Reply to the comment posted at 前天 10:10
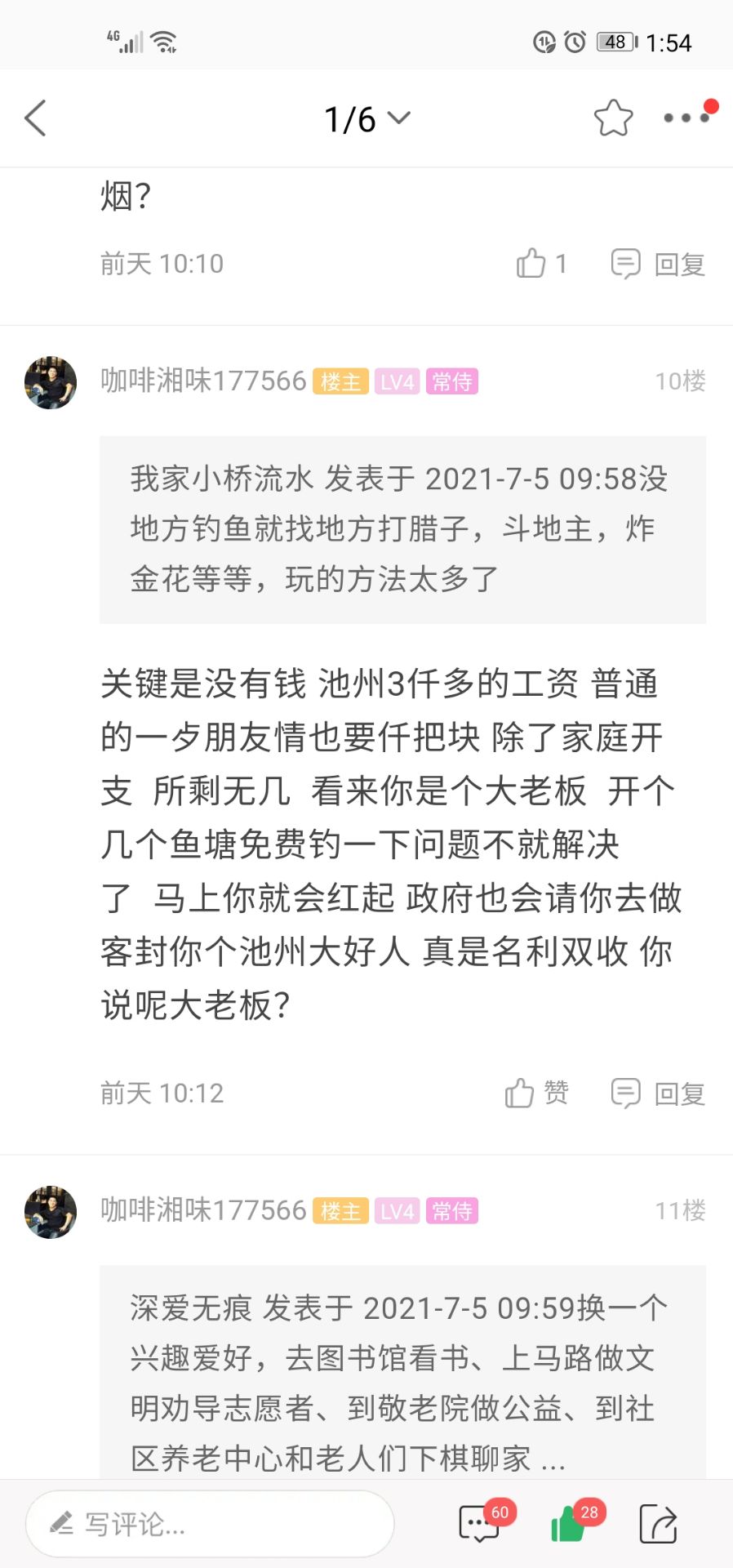The height and width of the screenshot is (1568, 733). [x=659, y=264]
